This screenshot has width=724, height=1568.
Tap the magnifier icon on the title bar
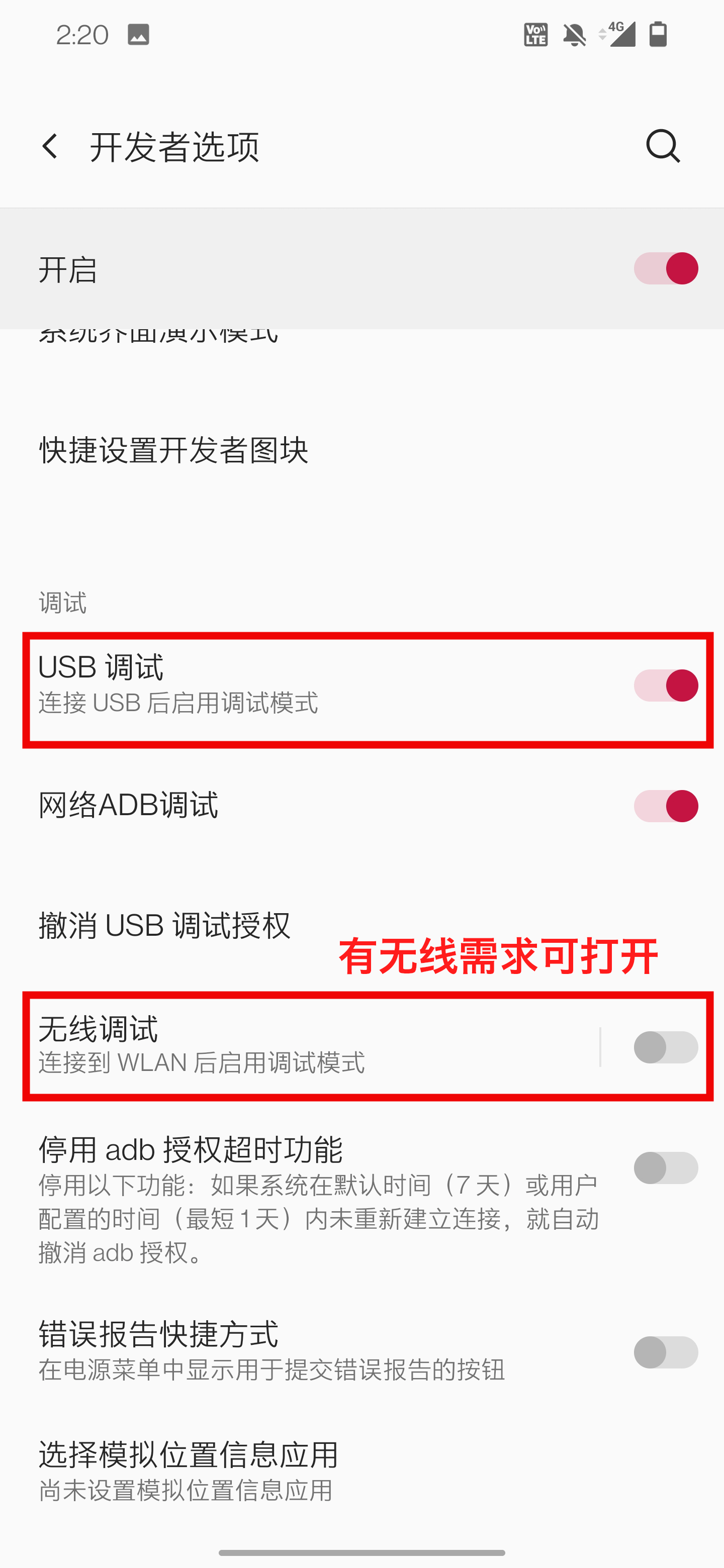tap(663, 147)
